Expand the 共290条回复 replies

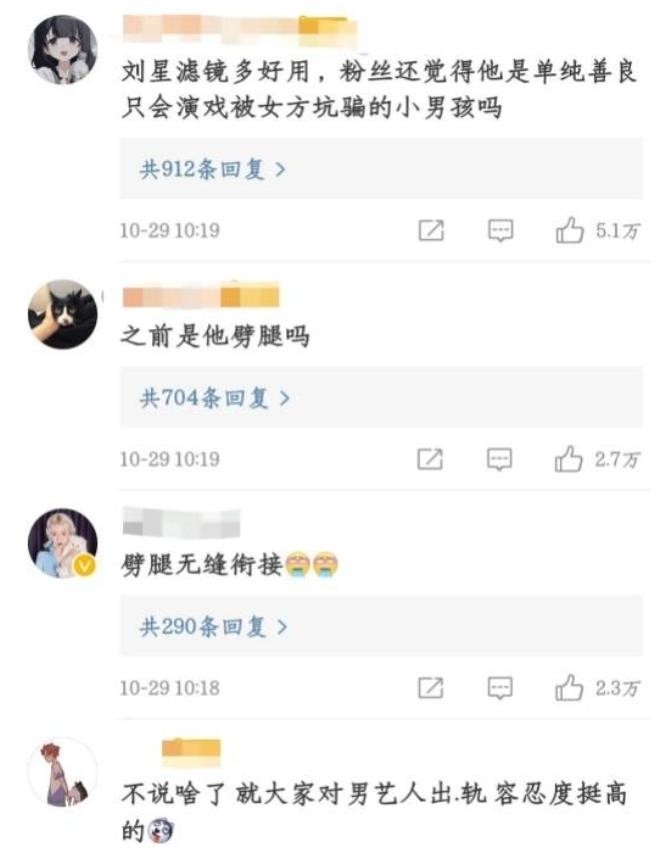[213, 627]
